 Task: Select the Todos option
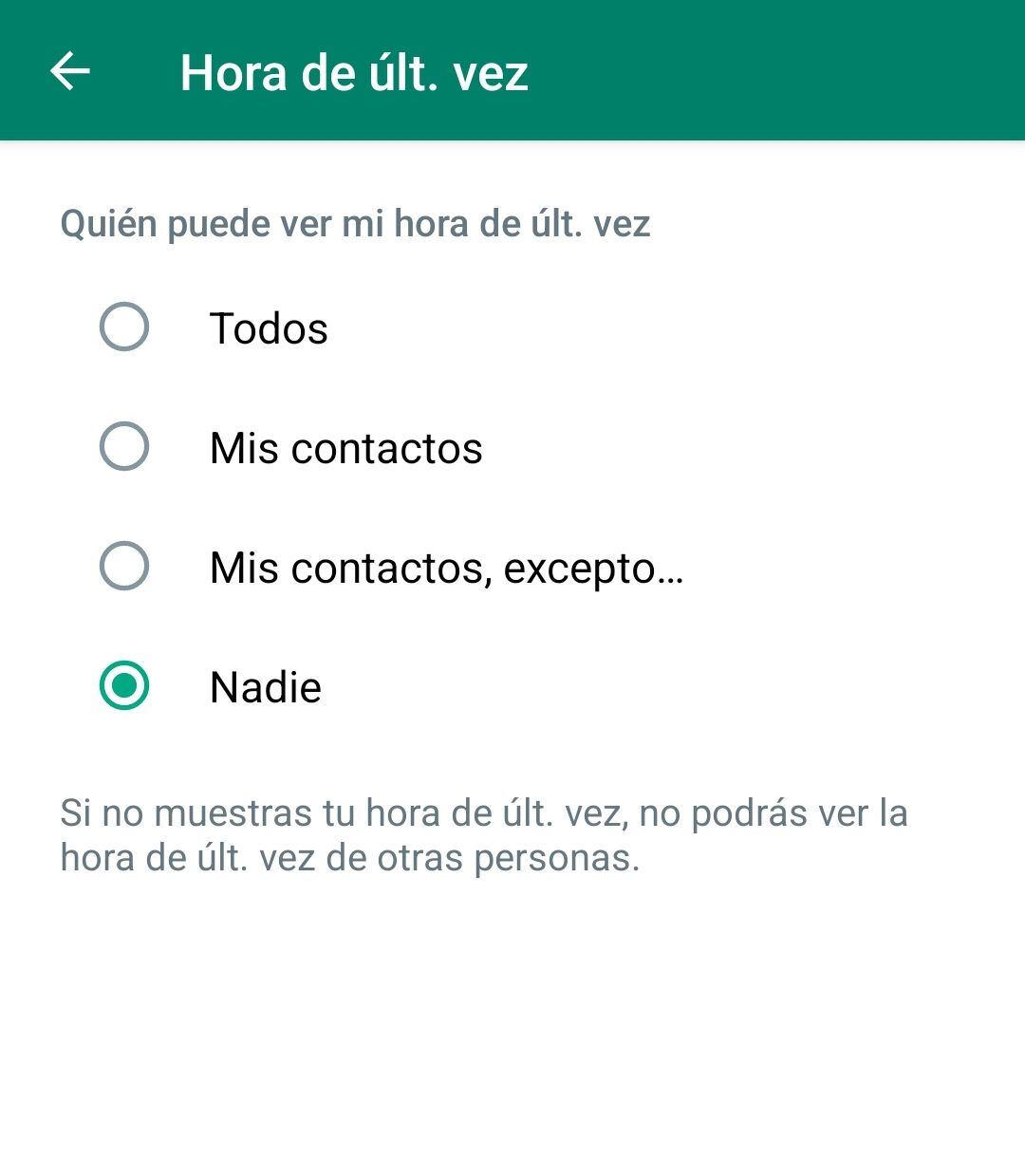[124, 327]
